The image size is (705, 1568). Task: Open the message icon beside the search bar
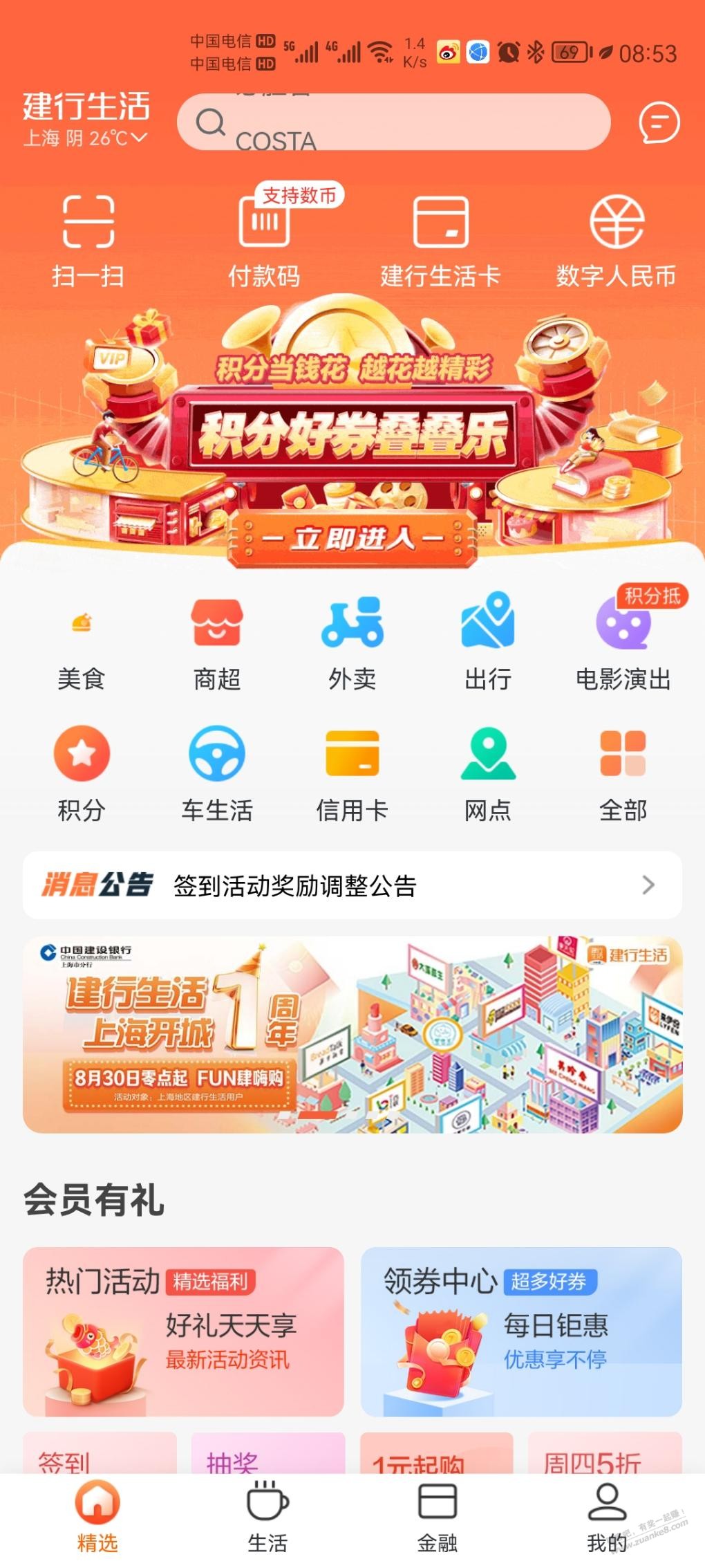659,122
